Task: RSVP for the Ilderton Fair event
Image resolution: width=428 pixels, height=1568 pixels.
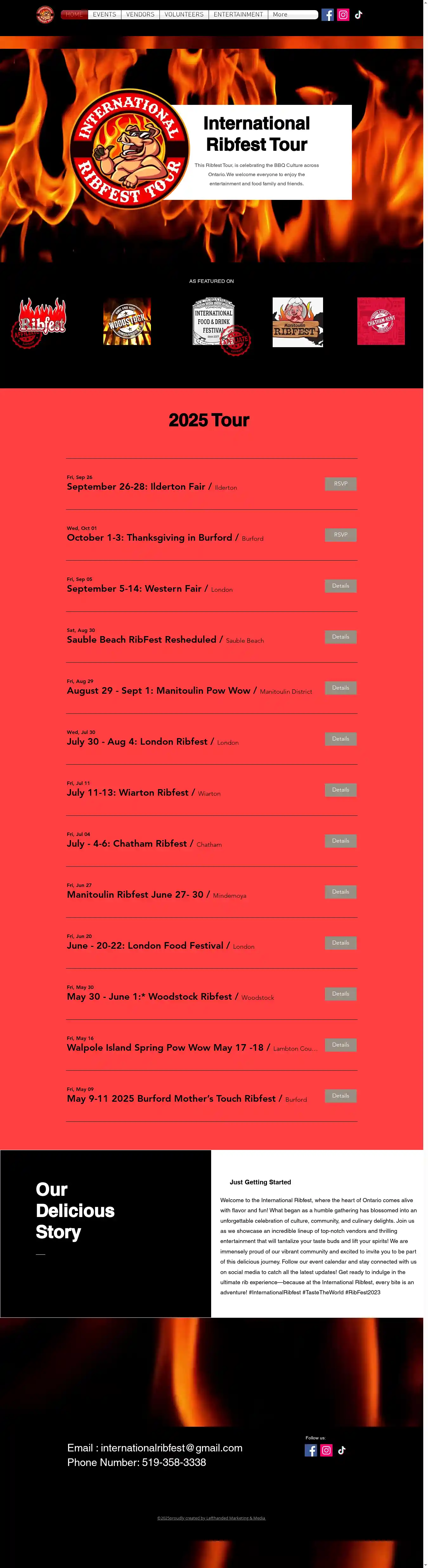Action: (340, 484)
